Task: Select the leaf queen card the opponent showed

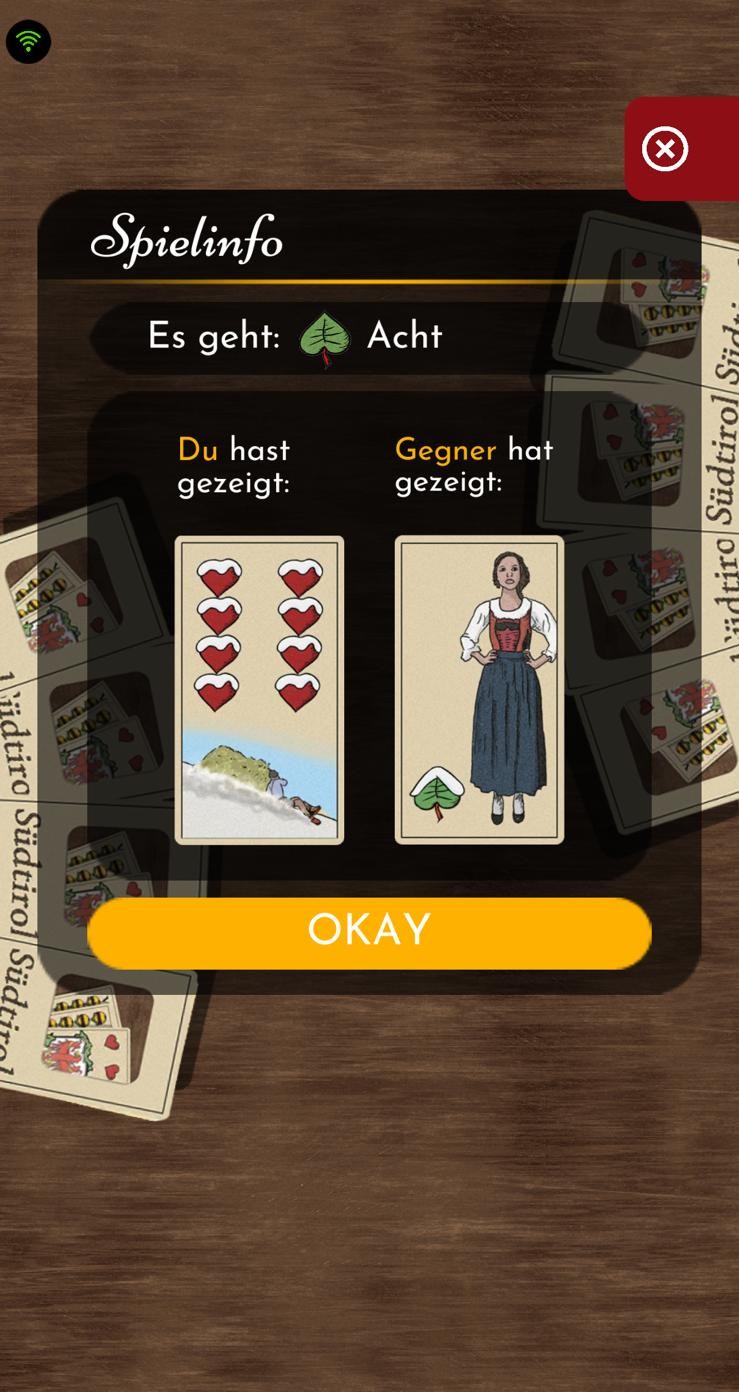Action: tap(478, 688)
